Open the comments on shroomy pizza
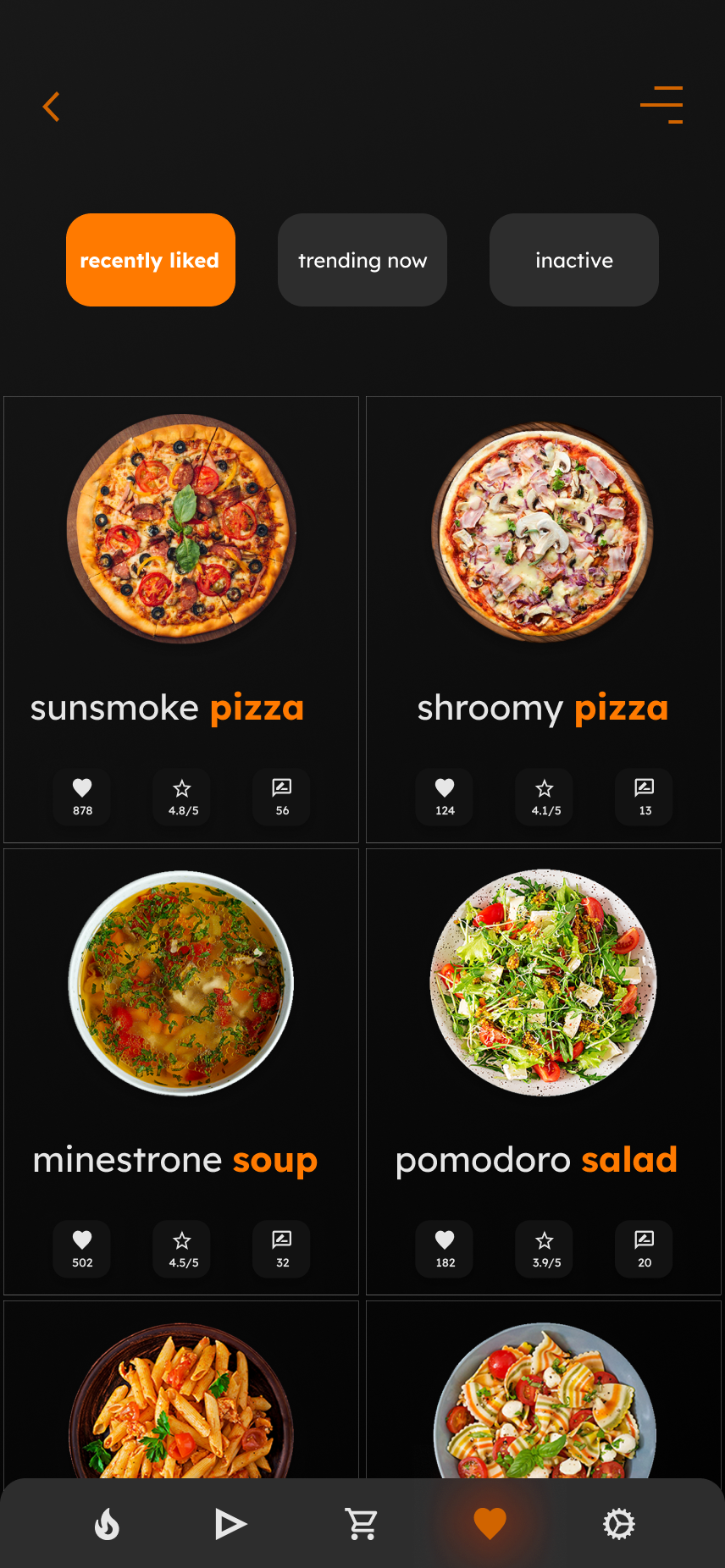725x1568 pixels. pos(645,796)
